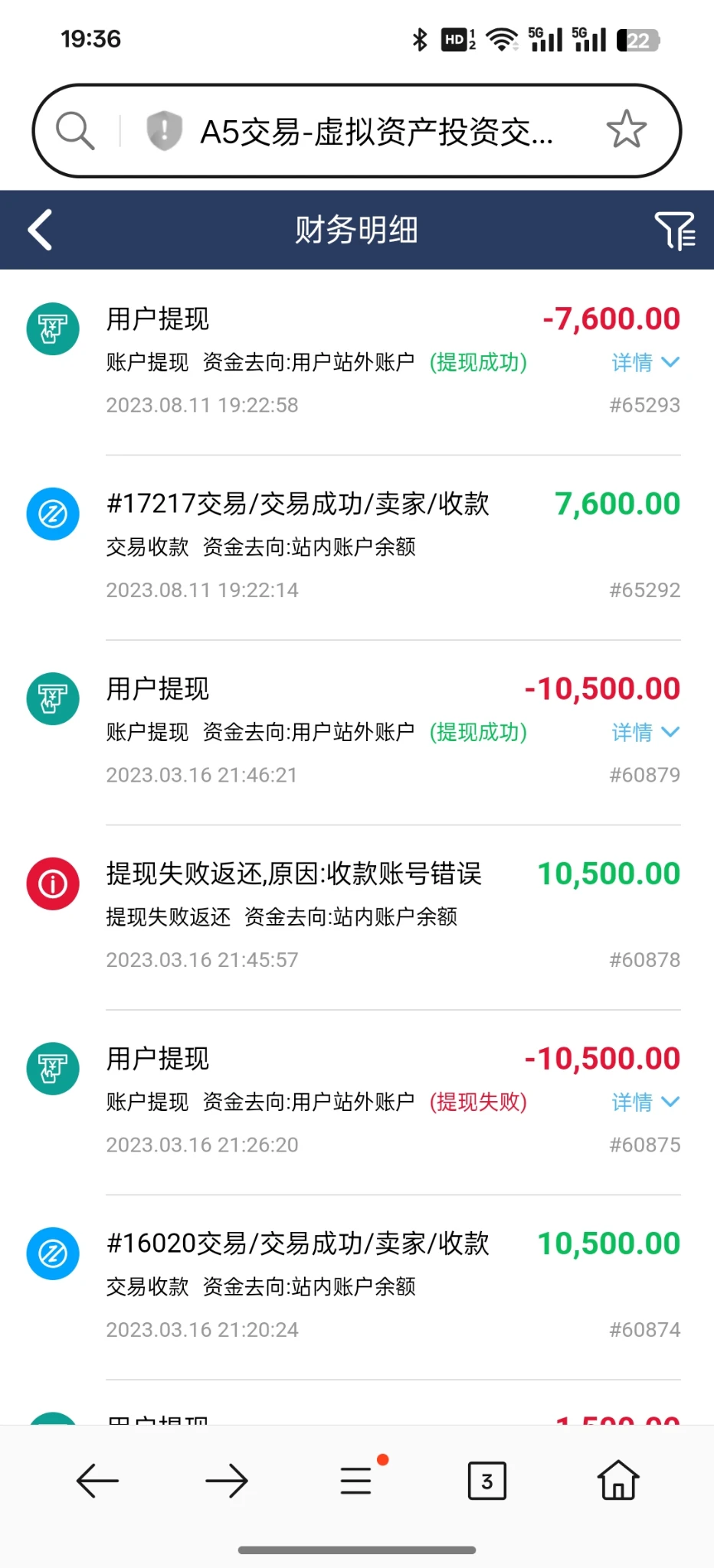Open the browser menu
The height and width of the screenshot is (1568, 714).
[x=357, y=1481]
